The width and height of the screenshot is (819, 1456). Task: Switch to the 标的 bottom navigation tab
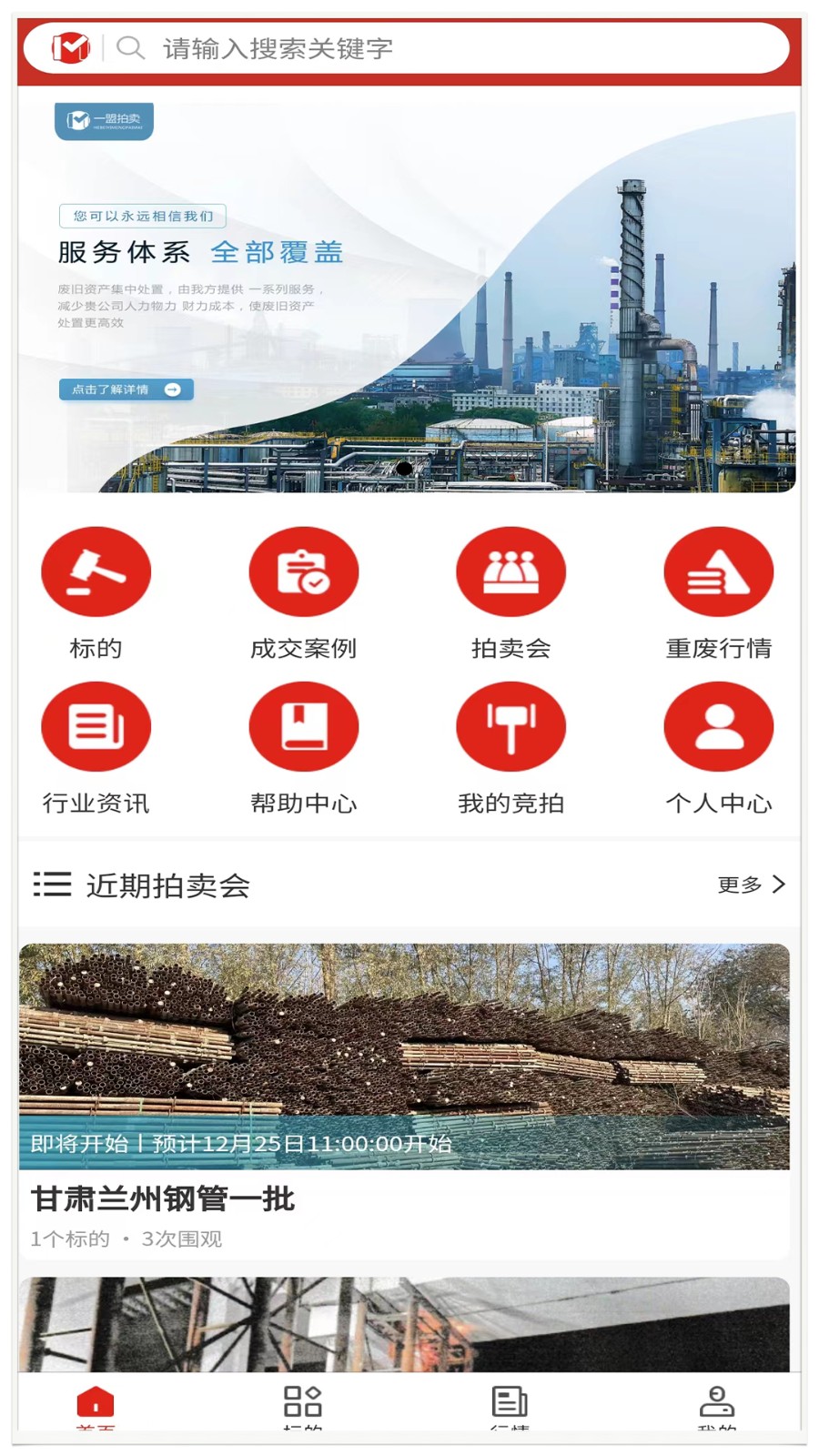[303, 1405]
